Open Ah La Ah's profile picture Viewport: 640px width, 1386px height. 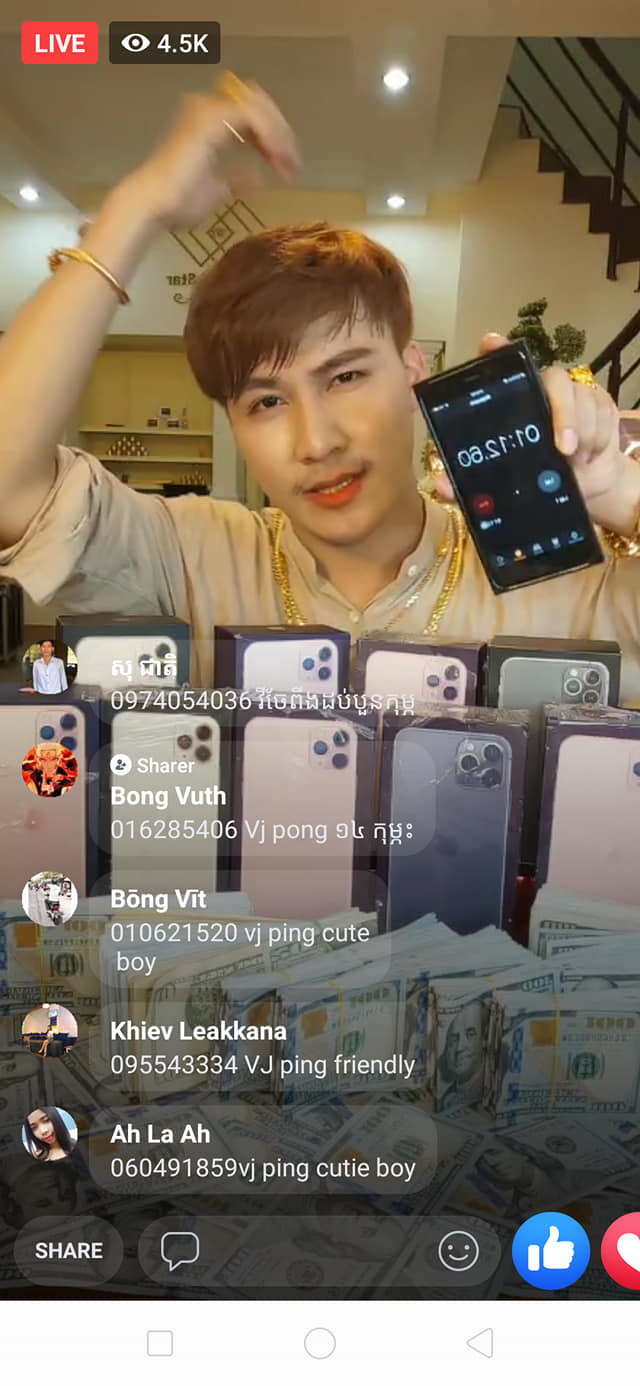point(50,1133)
